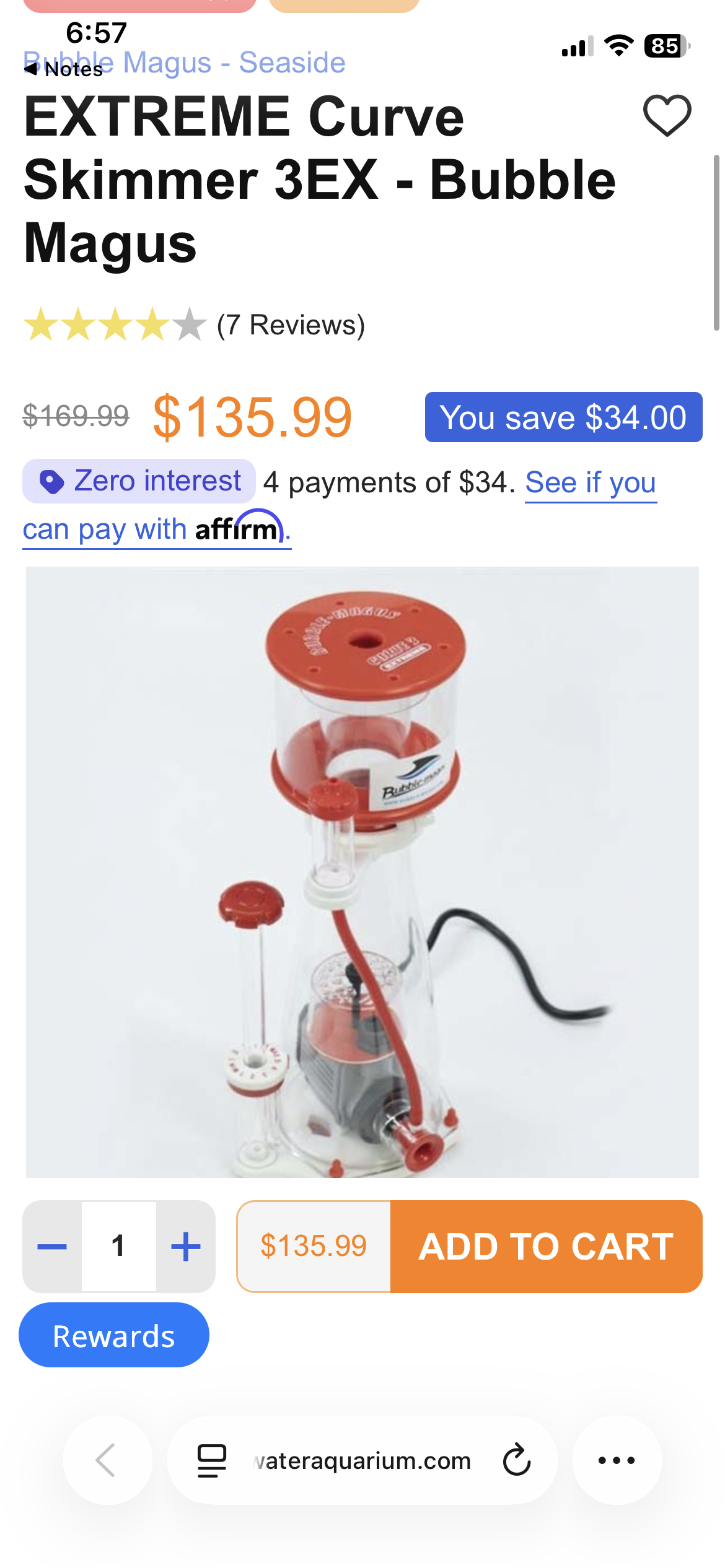Image resolution: width=725 pixels, height=1568 pixels.
Task: Check Affirm payment eligibility link
Action: pyautogui.click(x=590, y=482)
